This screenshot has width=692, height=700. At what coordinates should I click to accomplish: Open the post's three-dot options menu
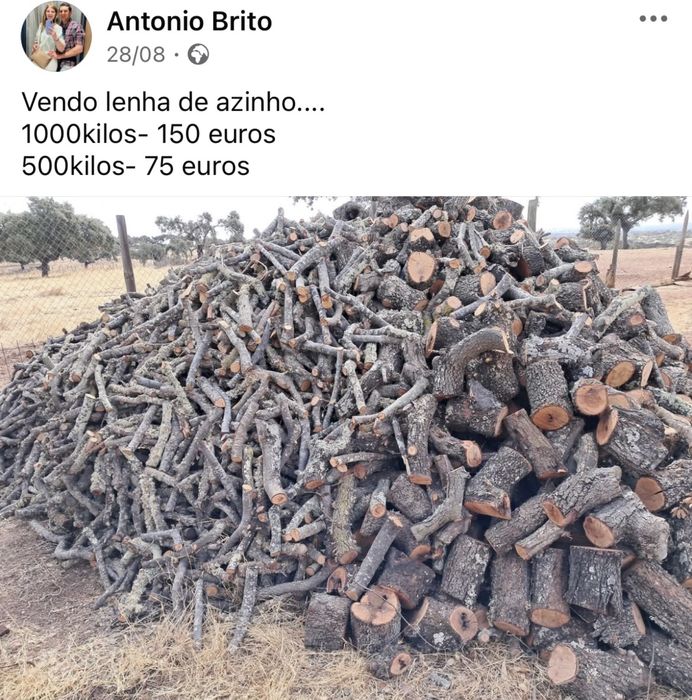653,19
